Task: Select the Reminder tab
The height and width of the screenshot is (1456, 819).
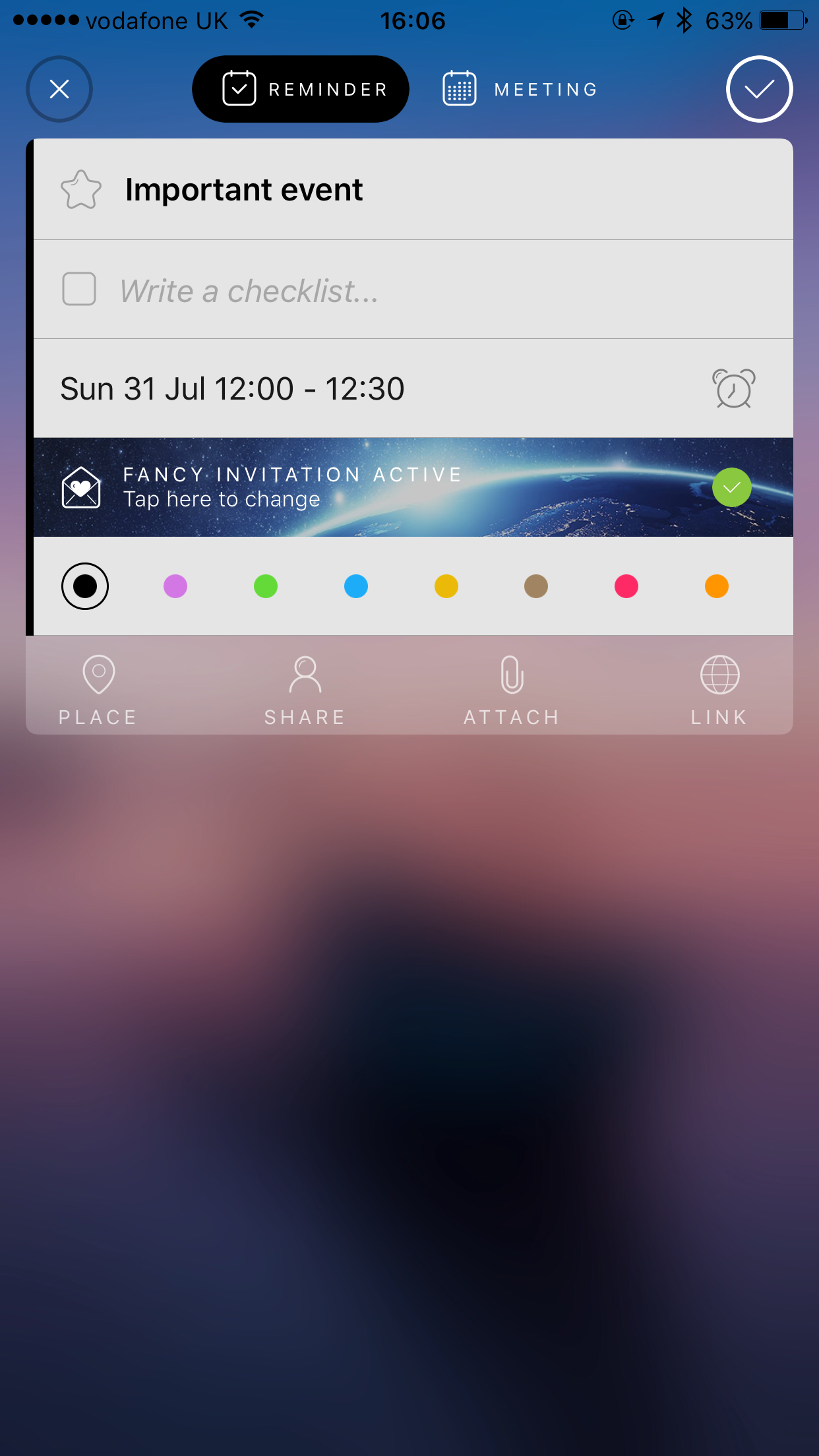Action: 301,89
